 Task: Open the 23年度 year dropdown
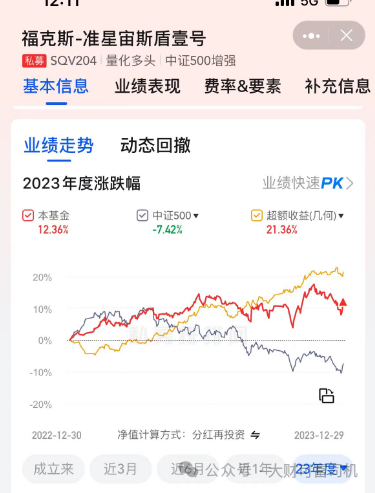(x=322, y=469)
